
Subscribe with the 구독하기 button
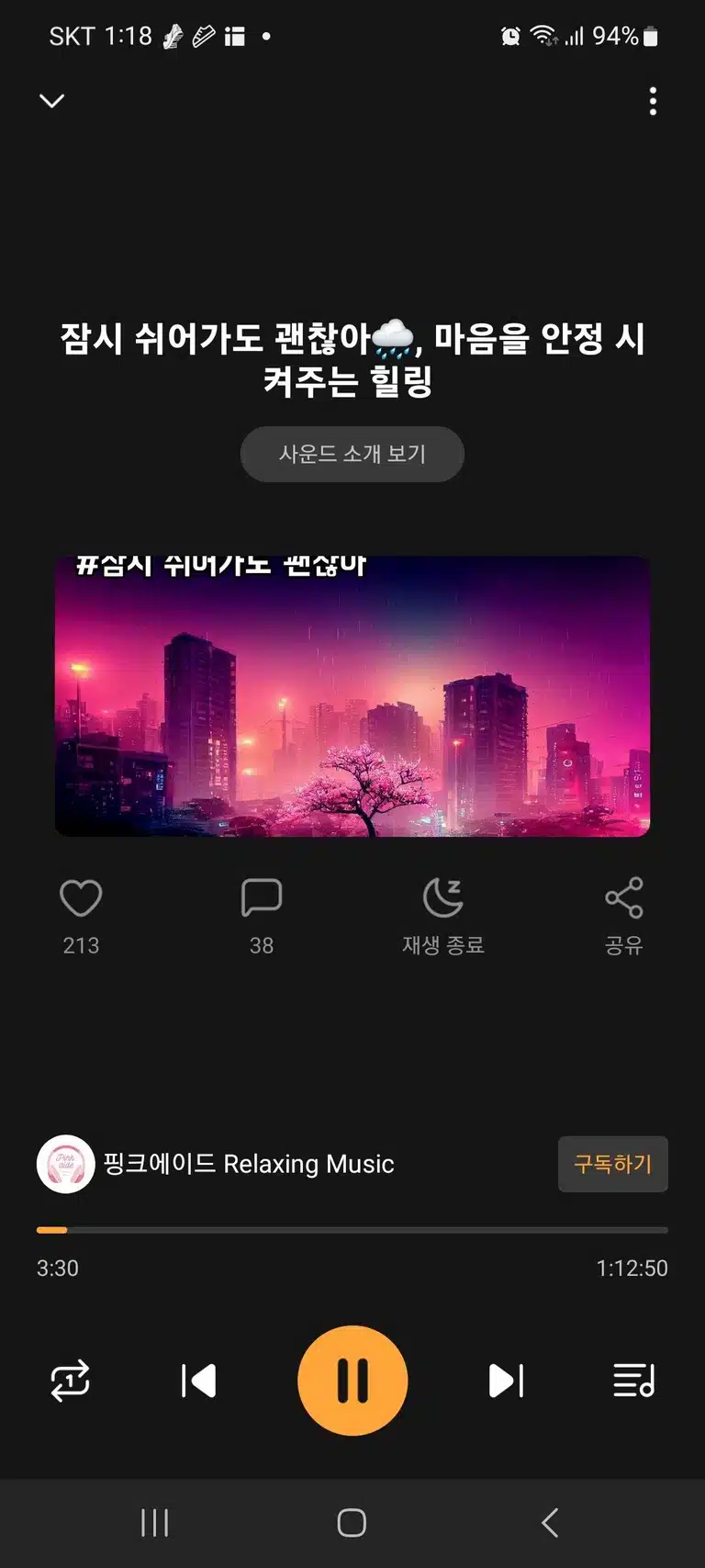(x=613, y=1164)
